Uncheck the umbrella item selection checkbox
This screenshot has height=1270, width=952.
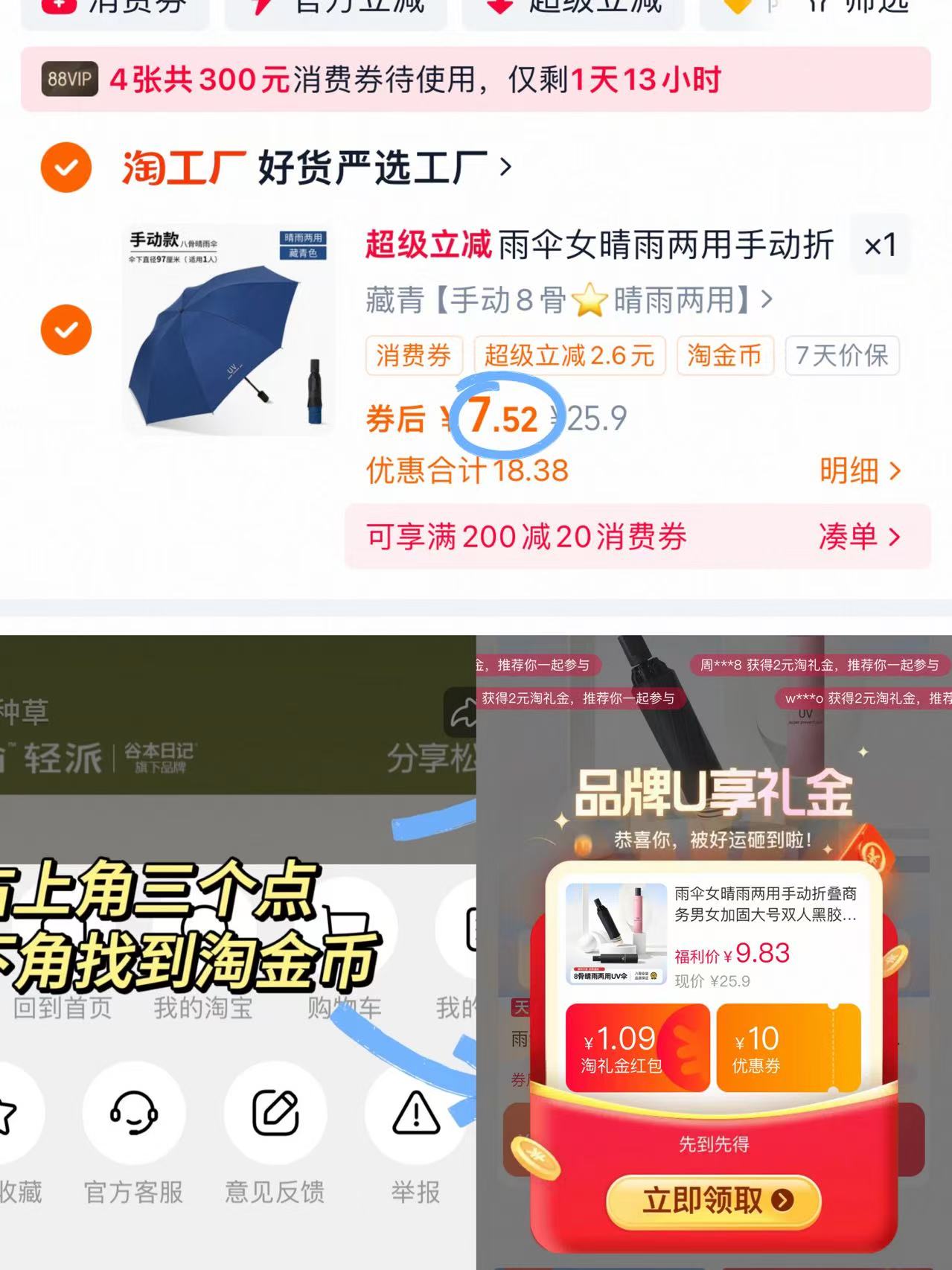(x=66, y=329)
